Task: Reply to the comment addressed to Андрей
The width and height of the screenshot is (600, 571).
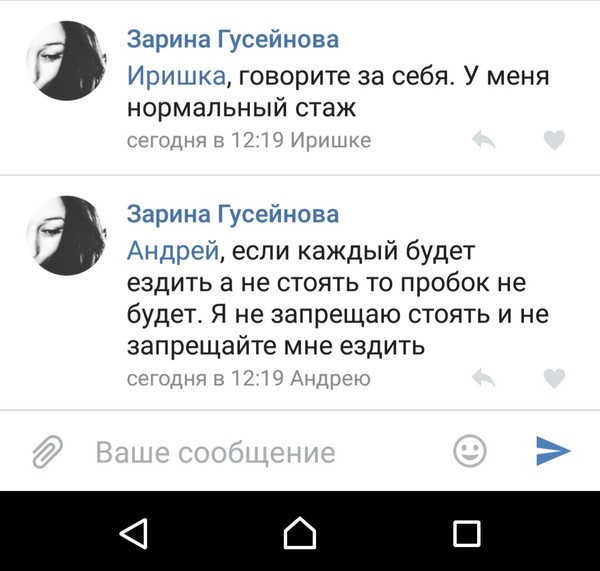Action: [x=483, y=378]
